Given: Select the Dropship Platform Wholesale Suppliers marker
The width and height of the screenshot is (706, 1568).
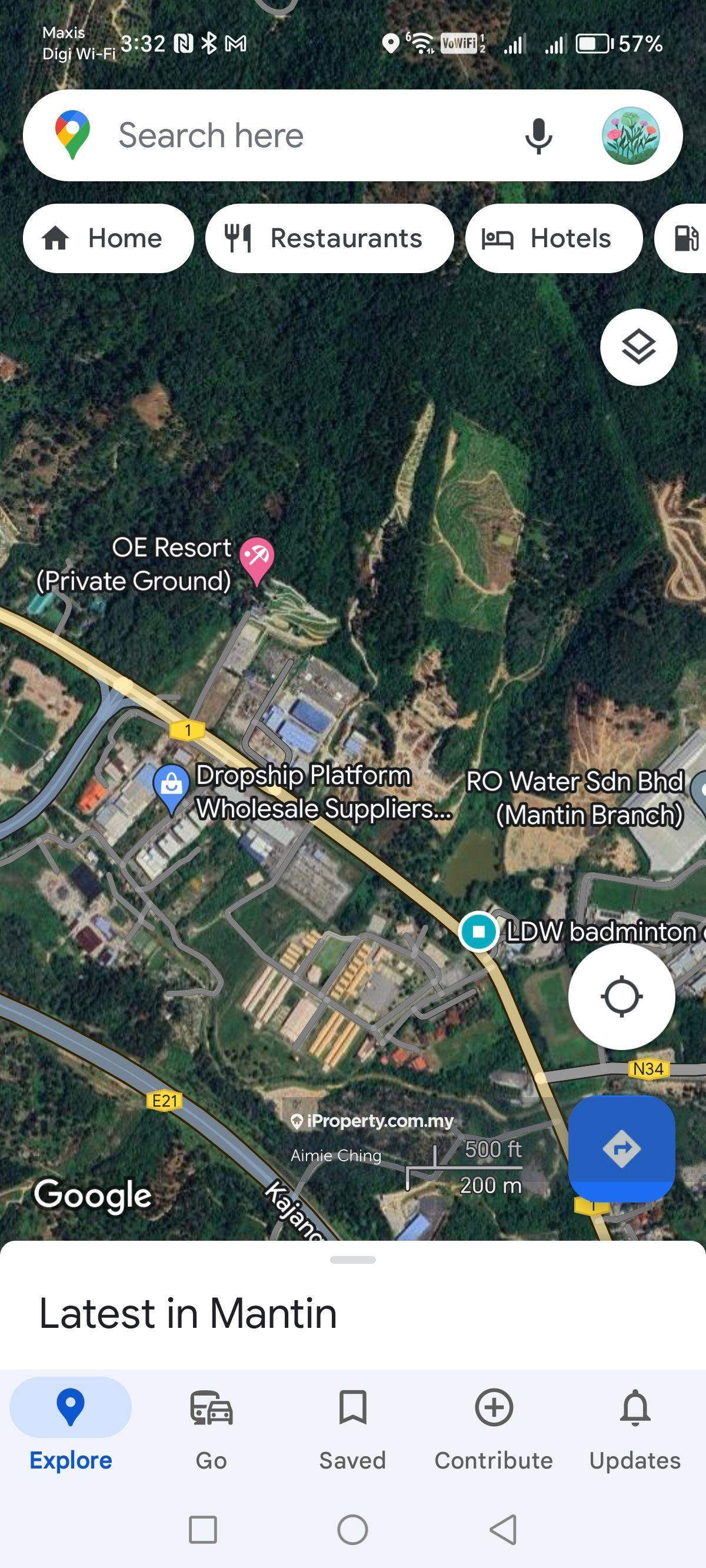Looking at the screenshot, I should (172, 787).
